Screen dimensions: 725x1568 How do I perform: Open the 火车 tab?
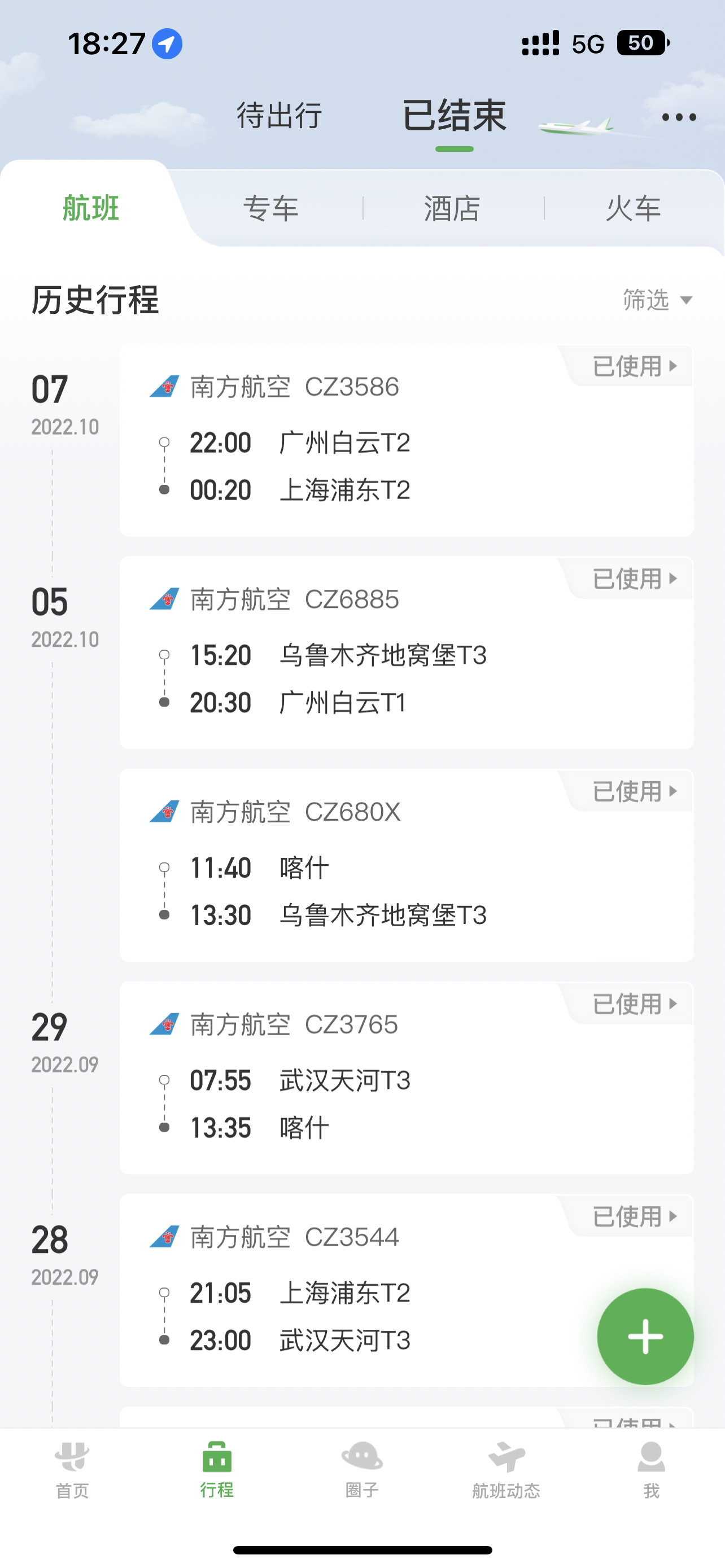pyautogui.click(x=633, y=208)
